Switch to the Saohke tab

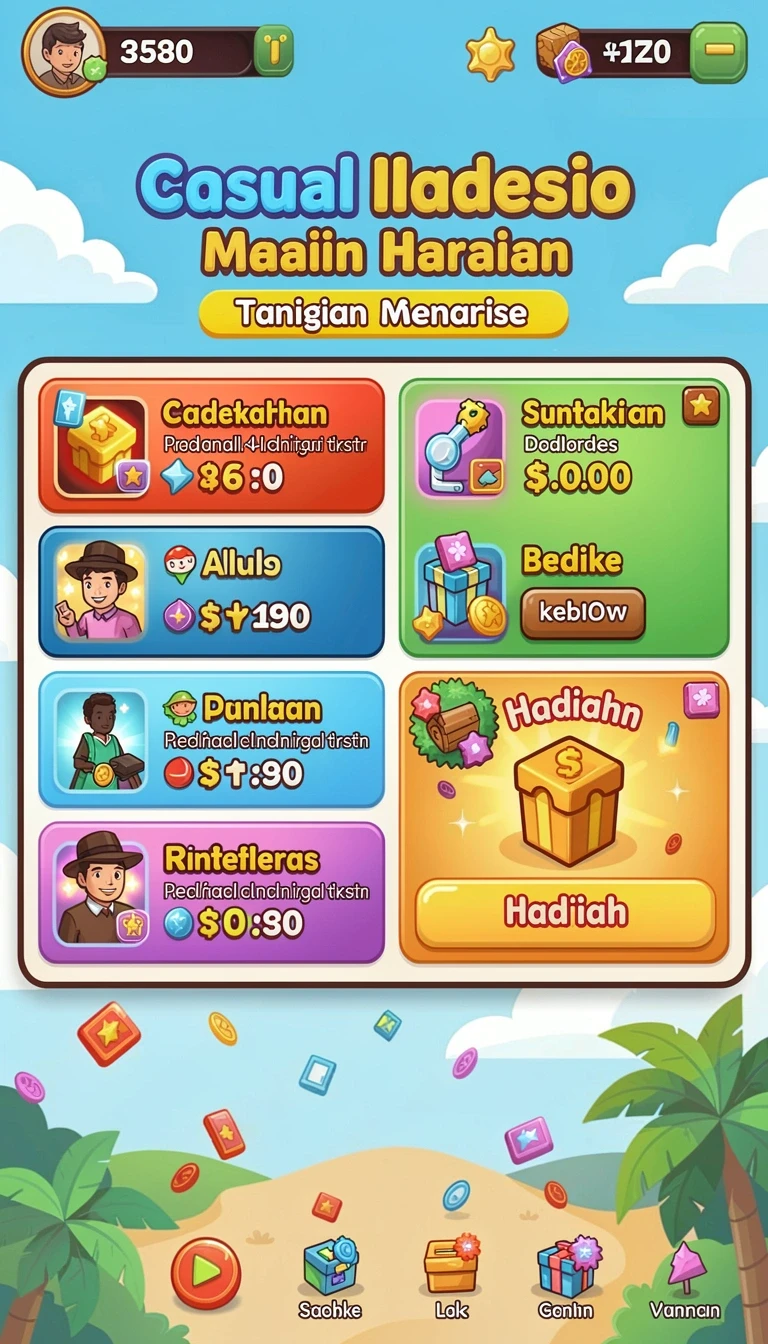(330, 1278)
